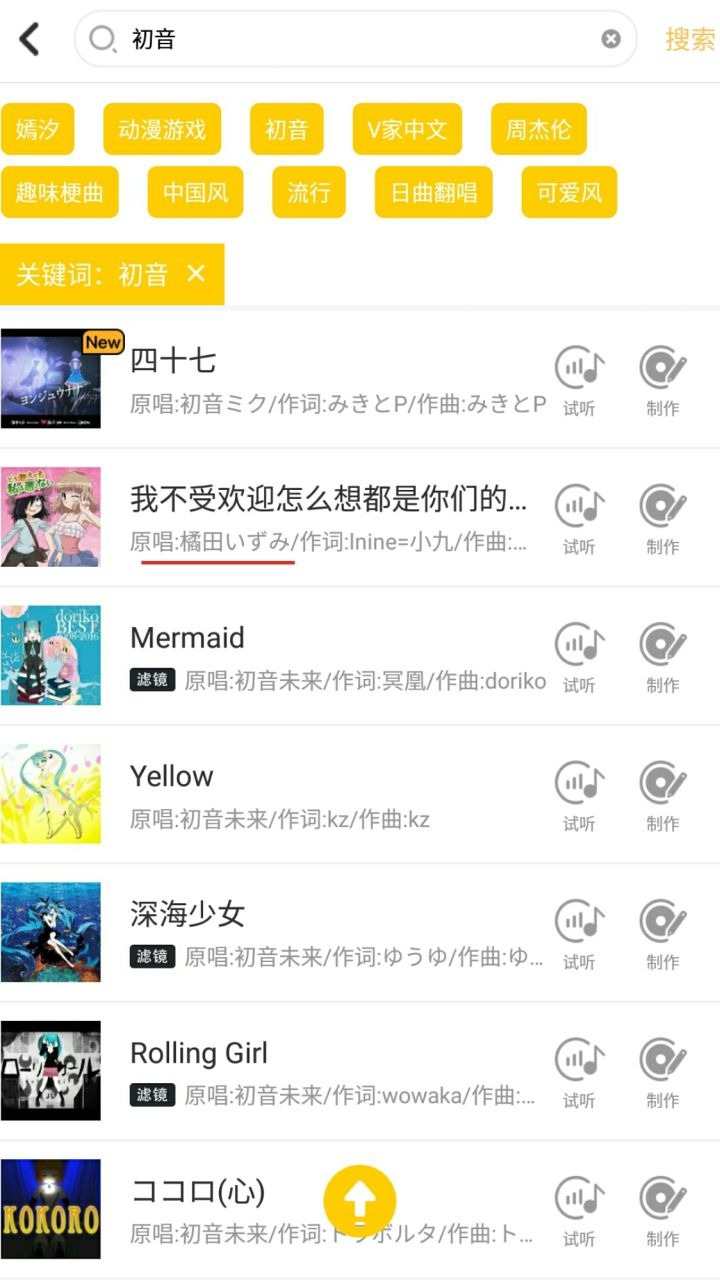Open the search field containing 初音
Image resolution: width=720 pixels, height=1281 pixels.
pyautogui.click(x=355, y=39)
